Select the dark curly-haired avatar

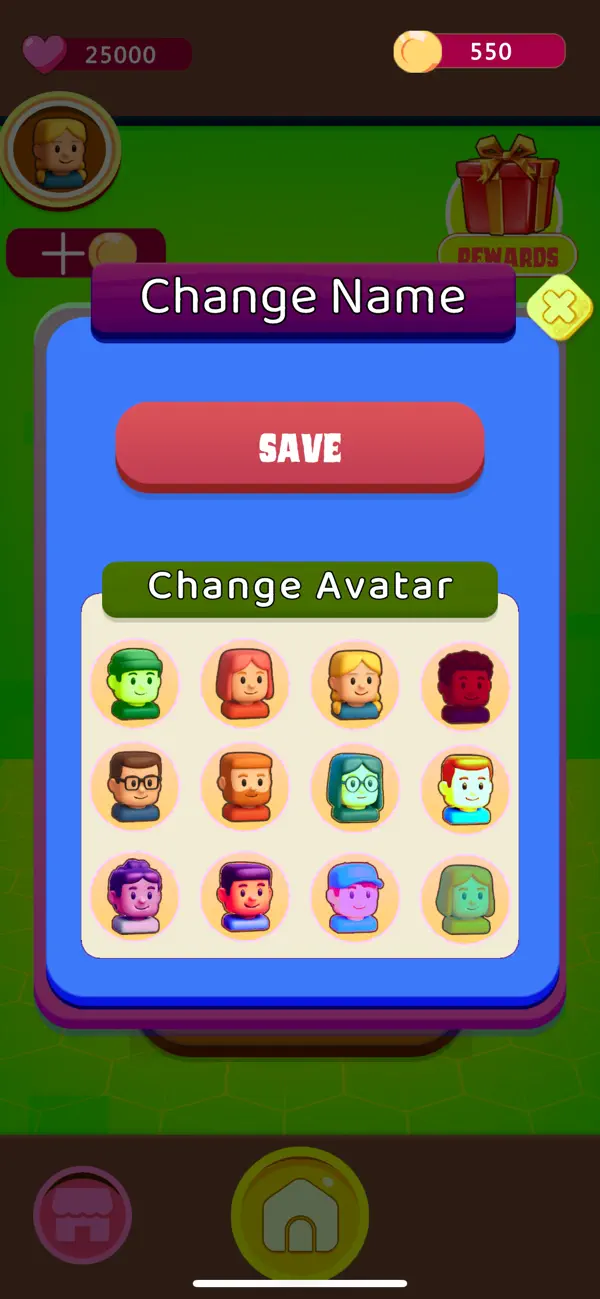click(x=465, y=684)
